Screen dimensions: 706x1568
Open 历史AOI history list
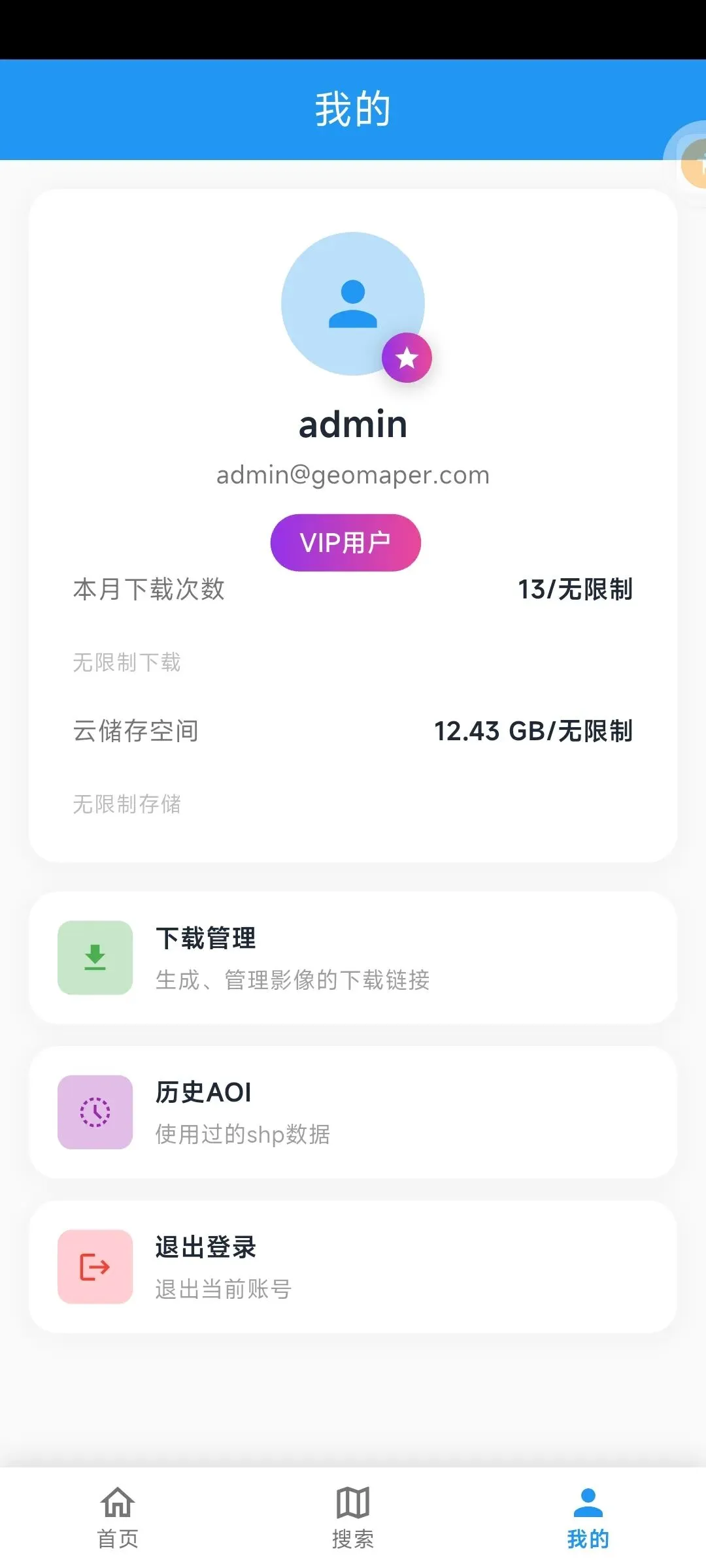click(353, 1112)
